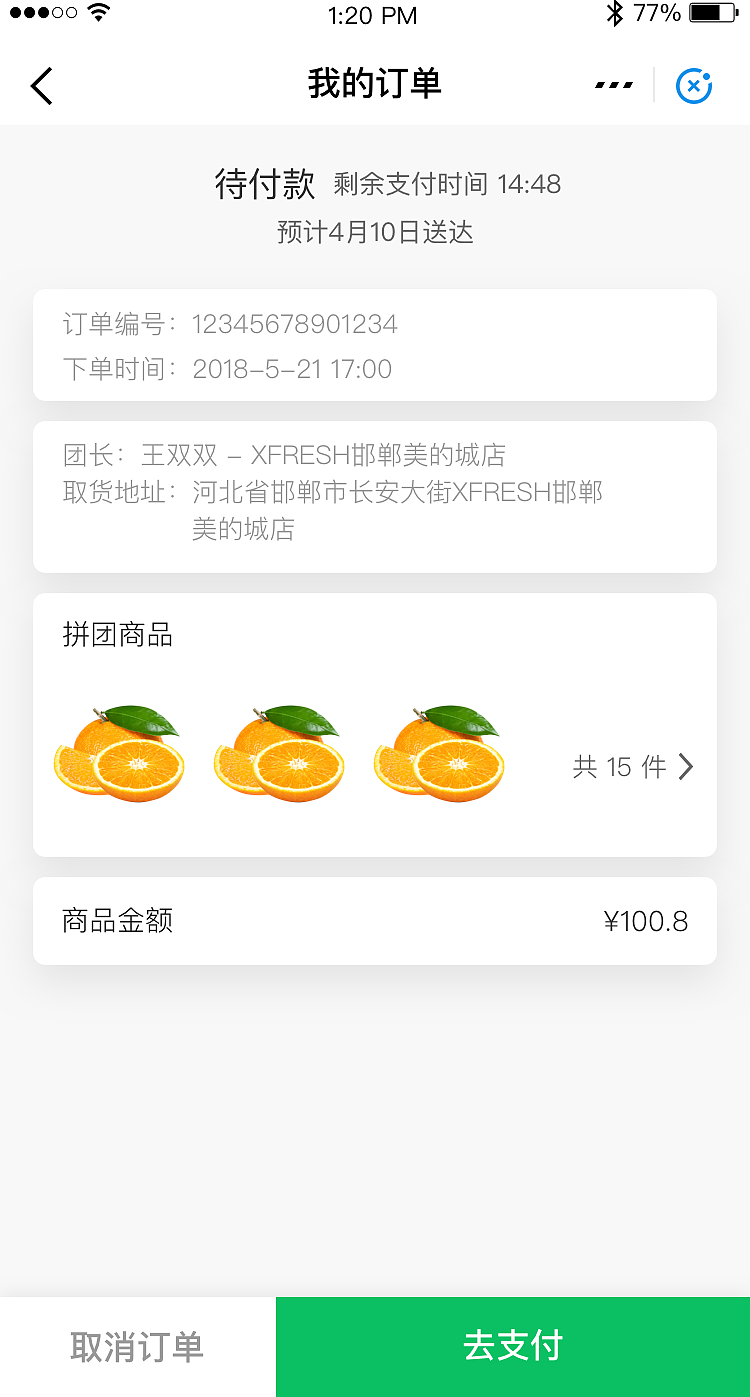Image resolution: width=750 pixels, height=1397 pixels.
Task: Tap 取消订单 to cancel the order
Action: tap(137, 1346)
